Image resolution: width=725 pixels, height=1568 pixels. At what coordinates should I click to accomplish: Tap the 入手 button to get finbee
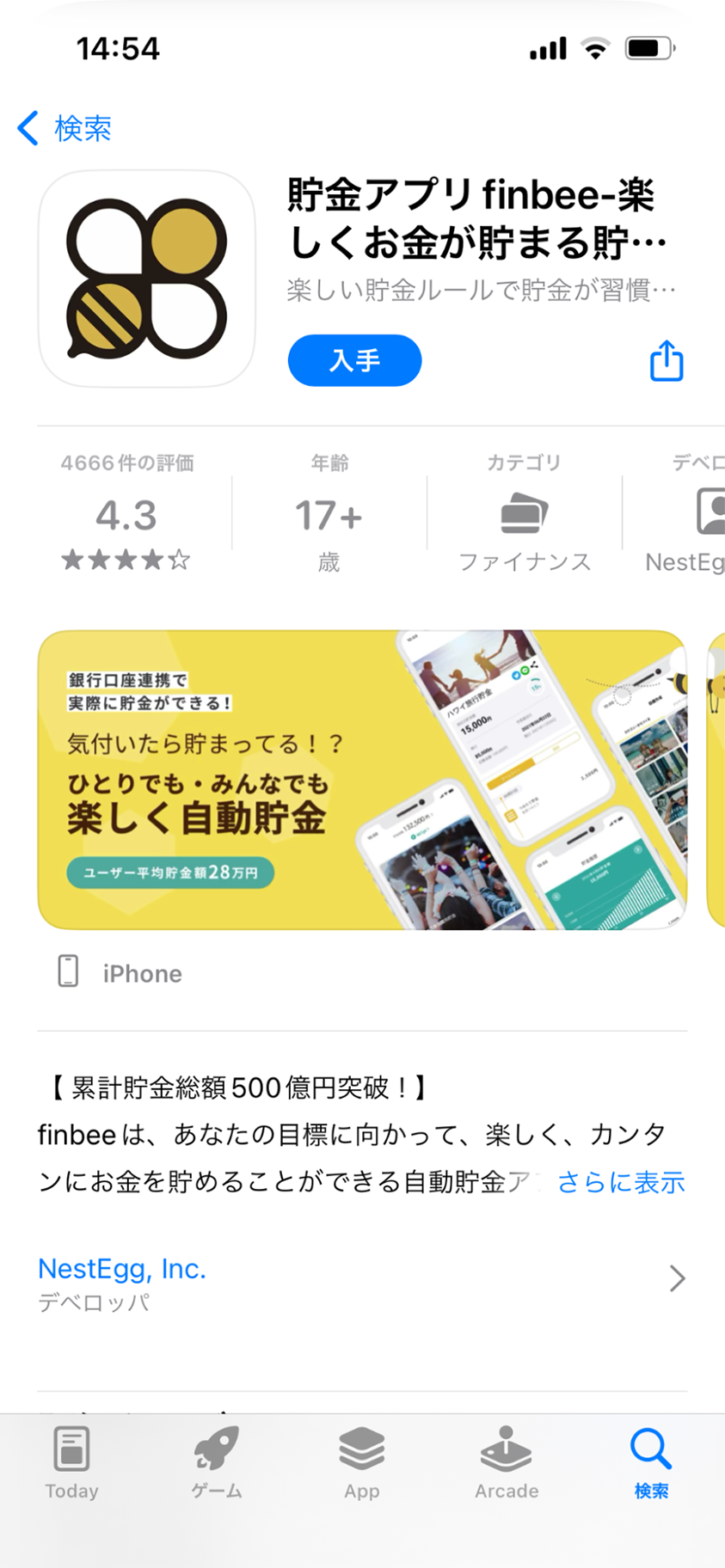[354, 360]
